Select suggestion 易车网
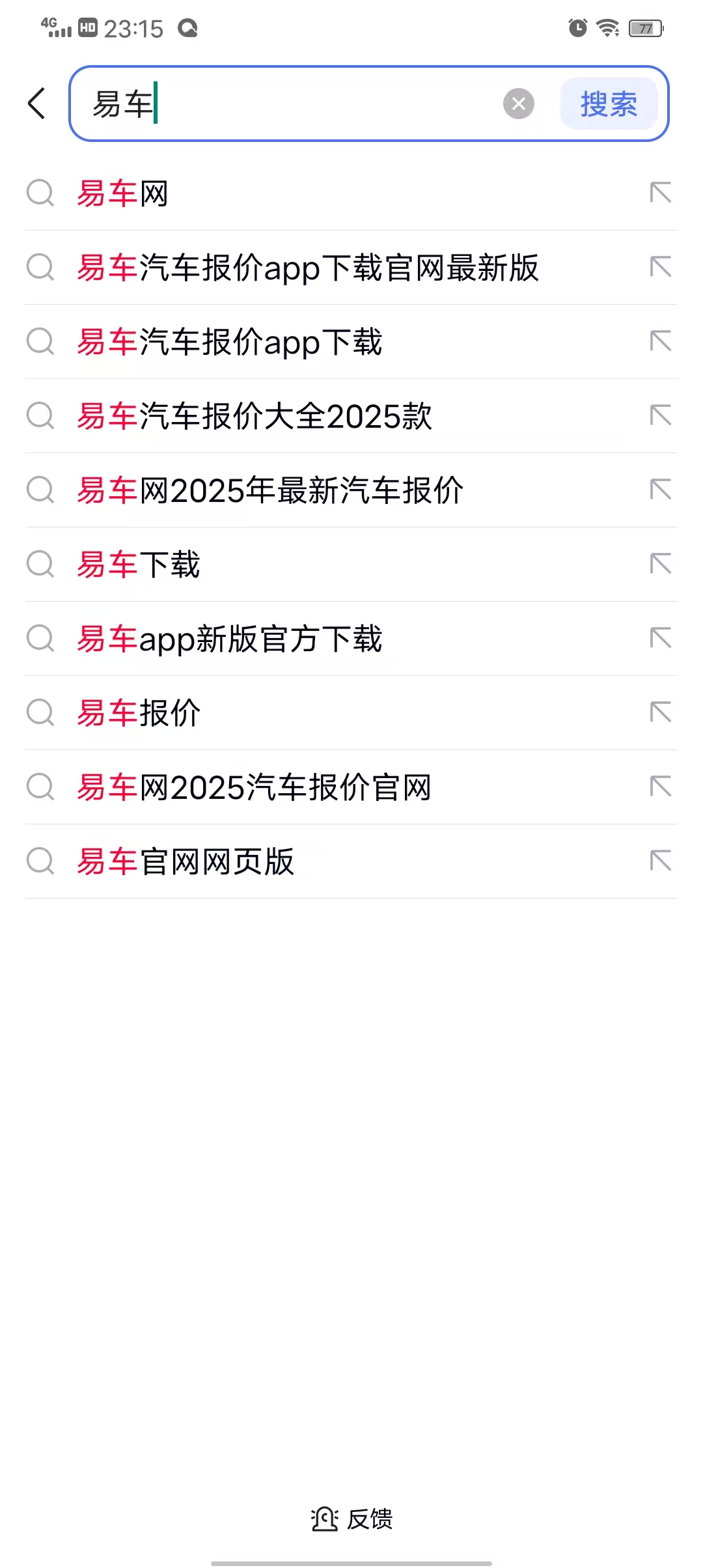Screen dimensions: 703x1568 tap(351, 193)
